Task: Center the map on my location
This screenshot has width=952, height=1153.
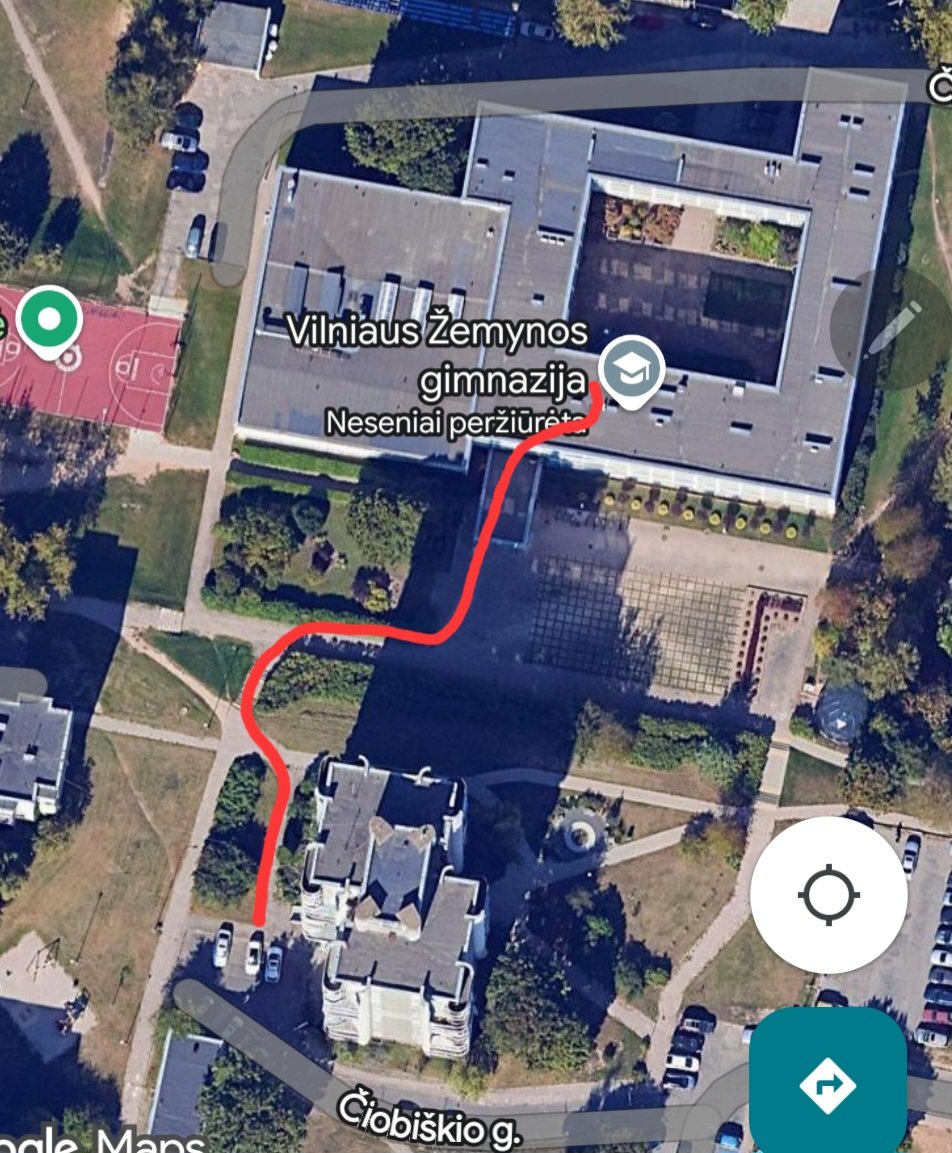Action: [x=828, y=895]
